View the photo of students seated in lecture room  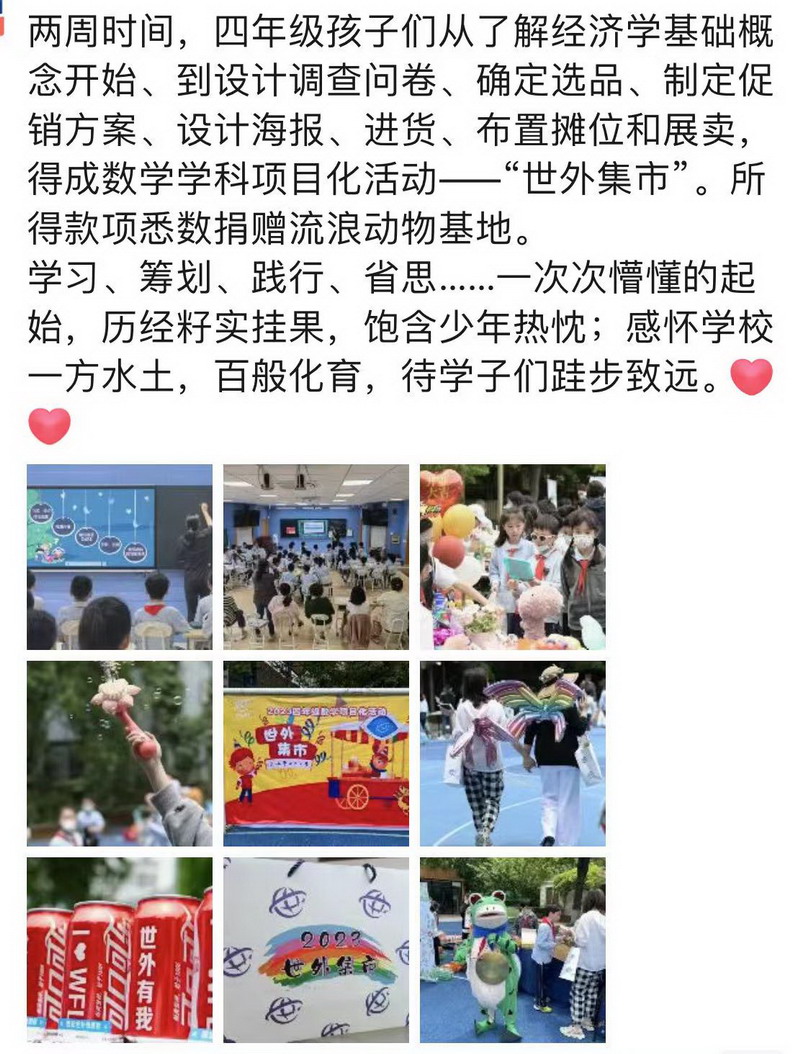(x=316, y=557)
